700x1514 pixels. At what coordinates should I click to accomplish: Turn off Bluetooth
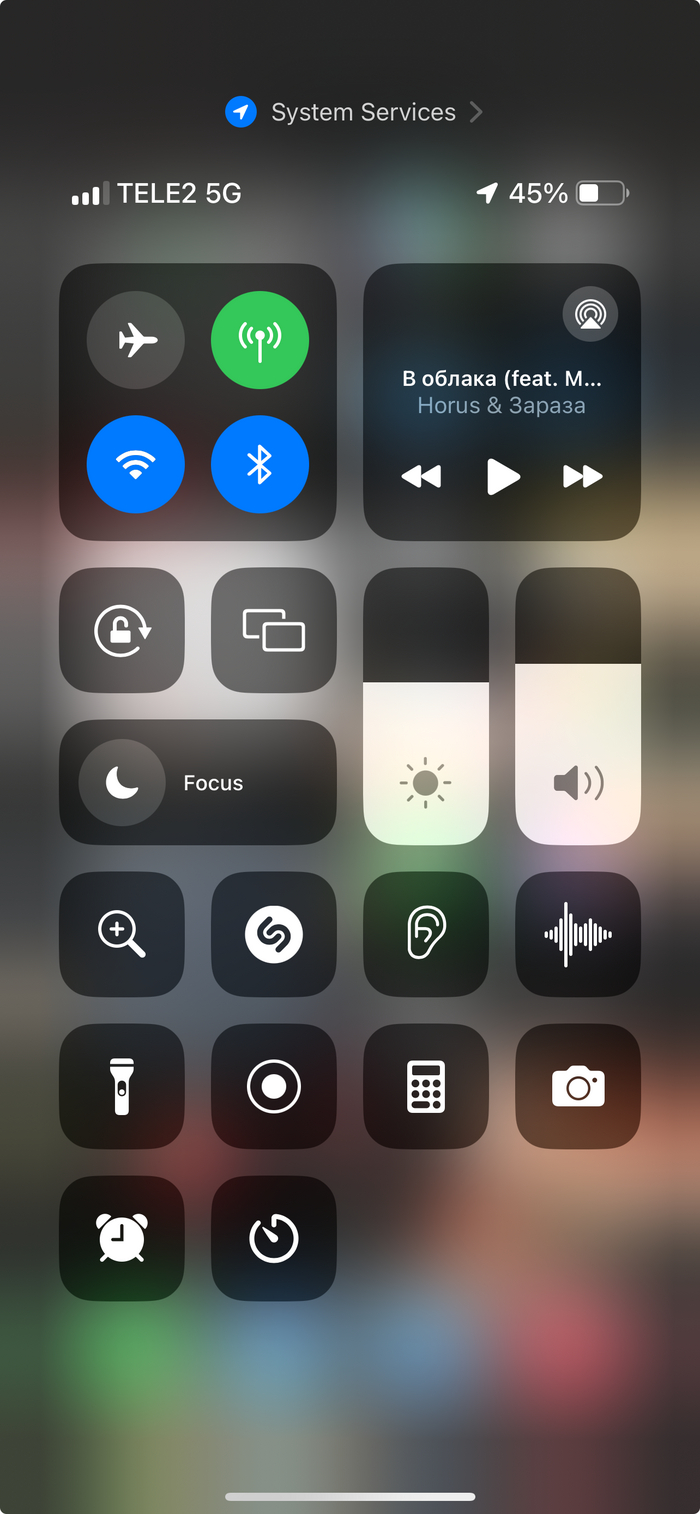tap(260, 464)
